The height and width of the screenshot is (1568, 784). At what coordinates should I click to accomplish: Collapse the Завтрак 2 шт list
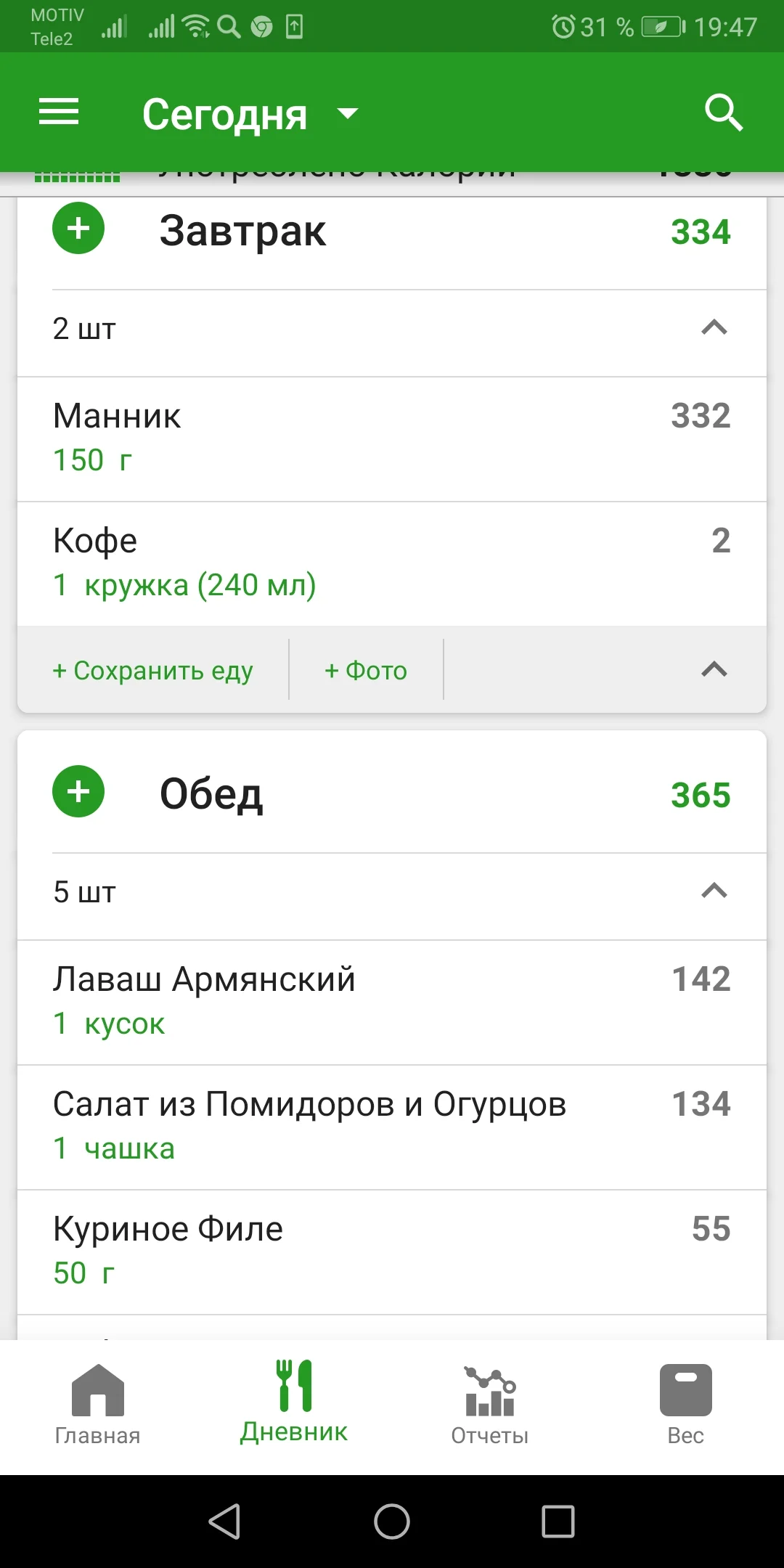[714, 328]
